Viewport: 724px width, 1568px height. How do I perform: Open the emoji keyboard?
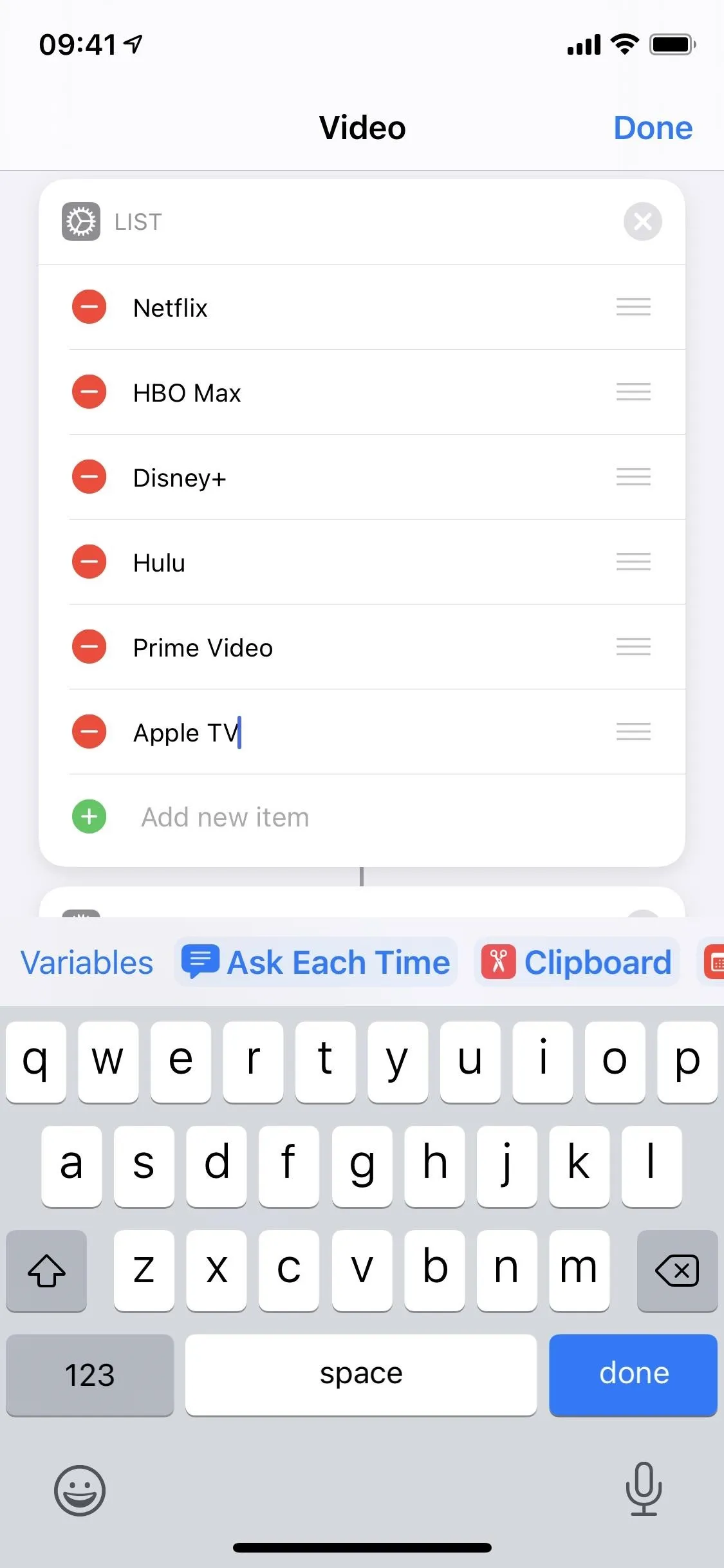pos(80,1490)
